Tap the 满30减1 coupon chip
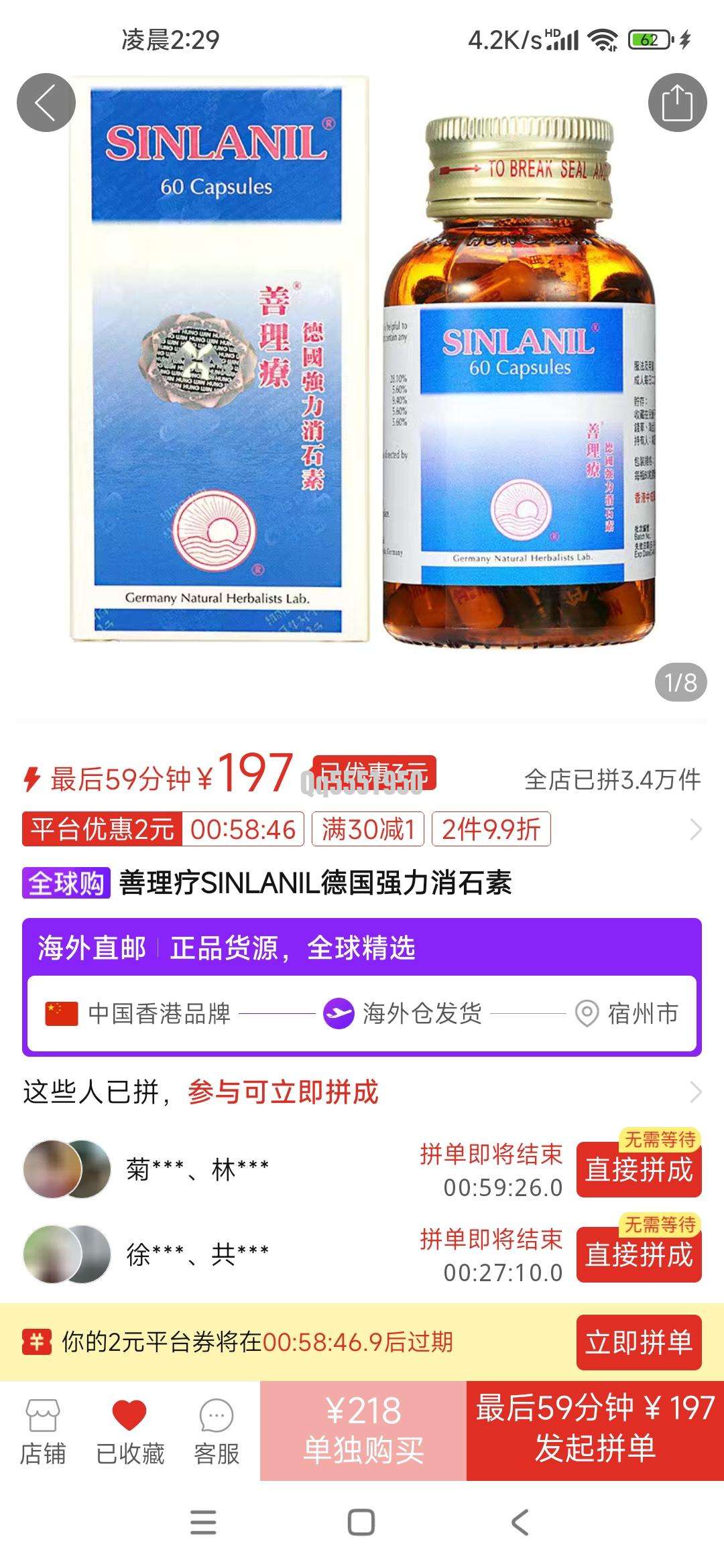This screenshot has width=724, height=1568. point(367,830)
